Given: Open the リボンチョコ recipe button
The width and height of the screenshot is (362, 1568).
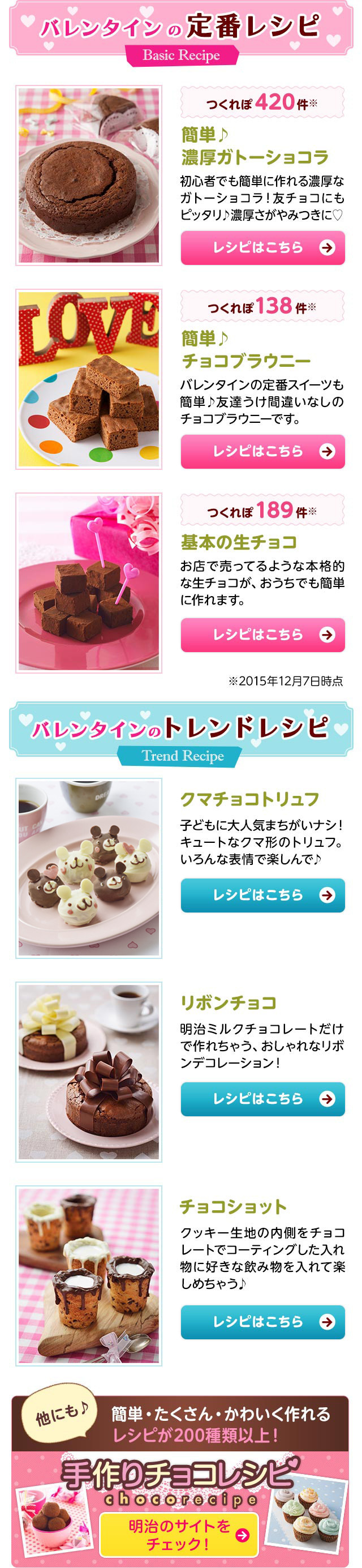Looking at the screenshot, I should click(x=262, y=1098).
